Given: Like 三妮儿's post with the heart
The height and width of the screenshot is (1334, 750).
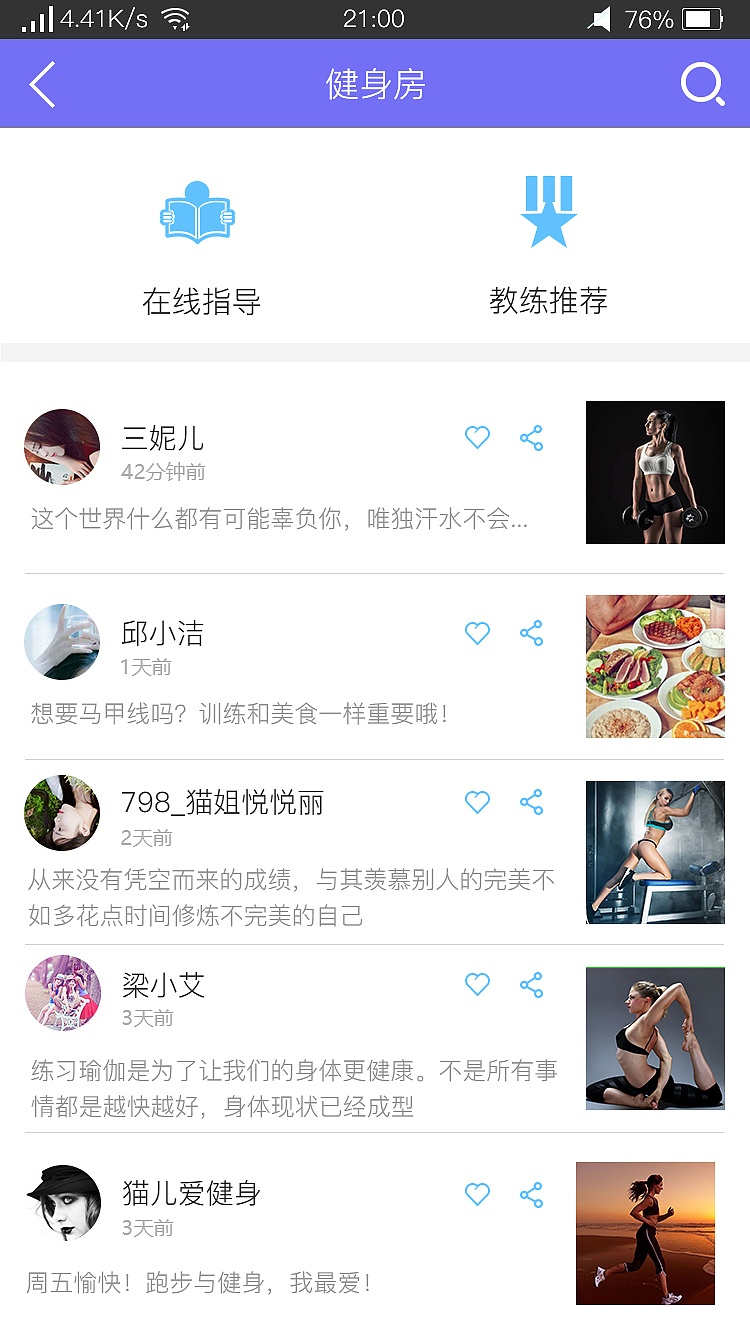Looking at the screenshot, I should [x=477, y=437].
